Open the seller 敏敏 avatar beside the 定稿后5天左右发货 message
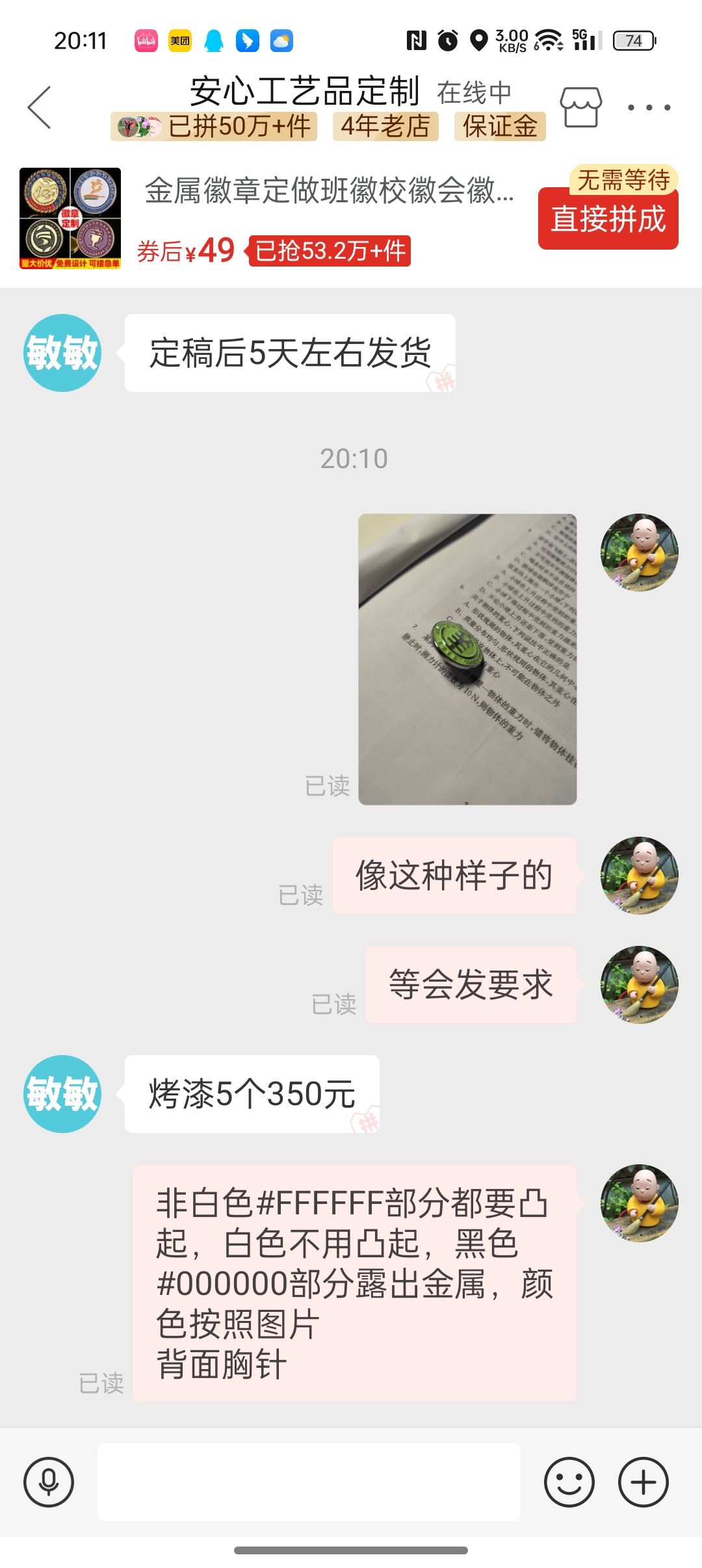 click(x=62, y=353)
